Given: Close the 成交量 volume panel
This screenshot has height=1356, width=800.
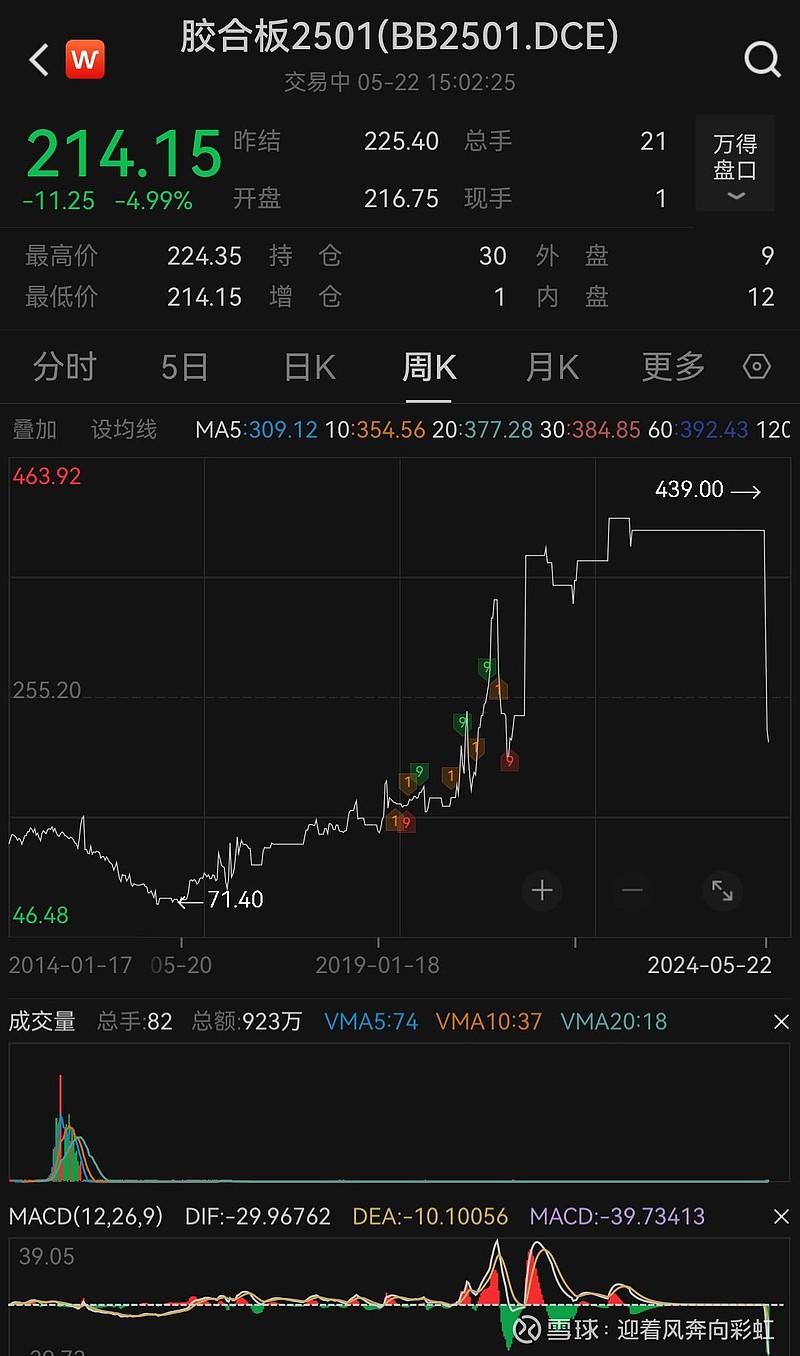Looking at the screenshot, I should [781, 1021].
